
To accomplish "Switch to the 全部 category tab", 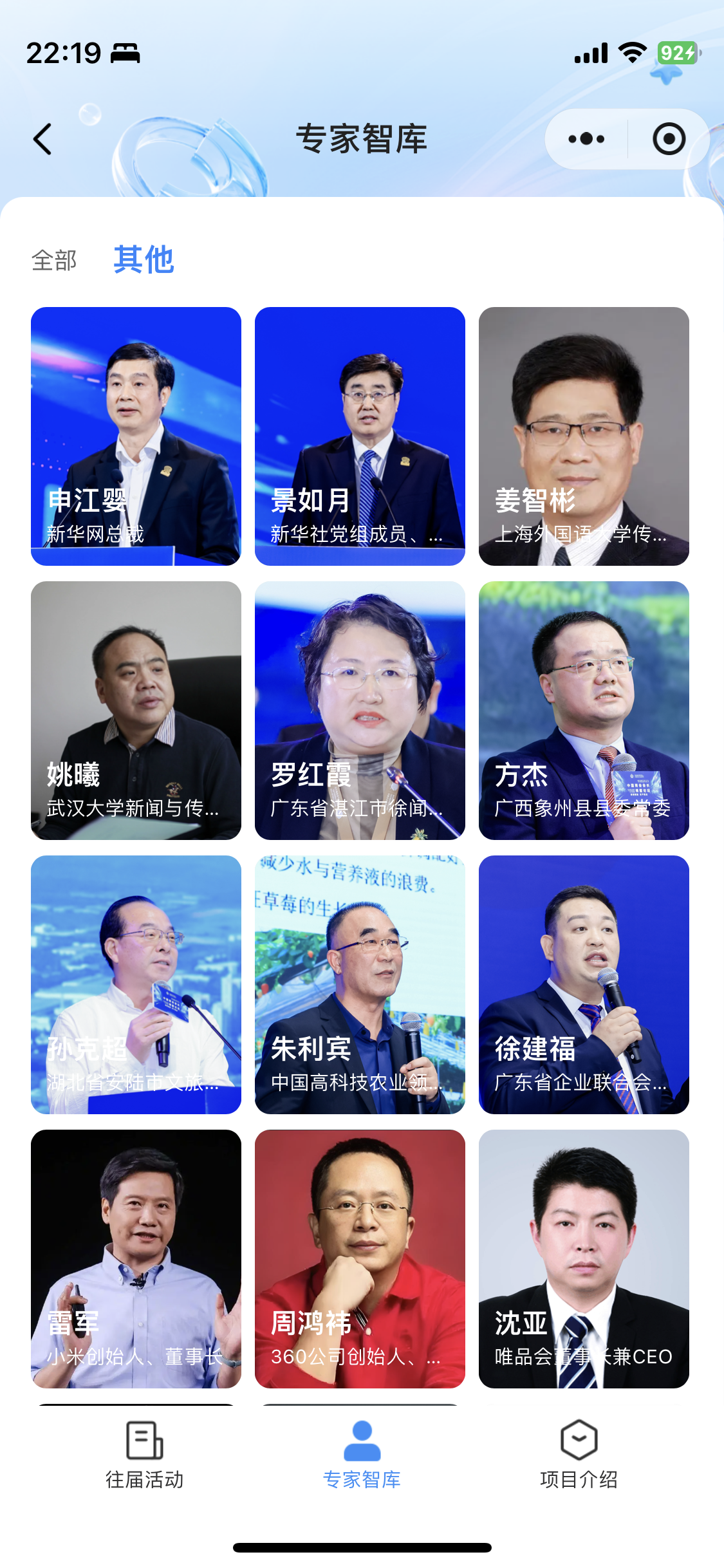I will [x=54, y=261].
